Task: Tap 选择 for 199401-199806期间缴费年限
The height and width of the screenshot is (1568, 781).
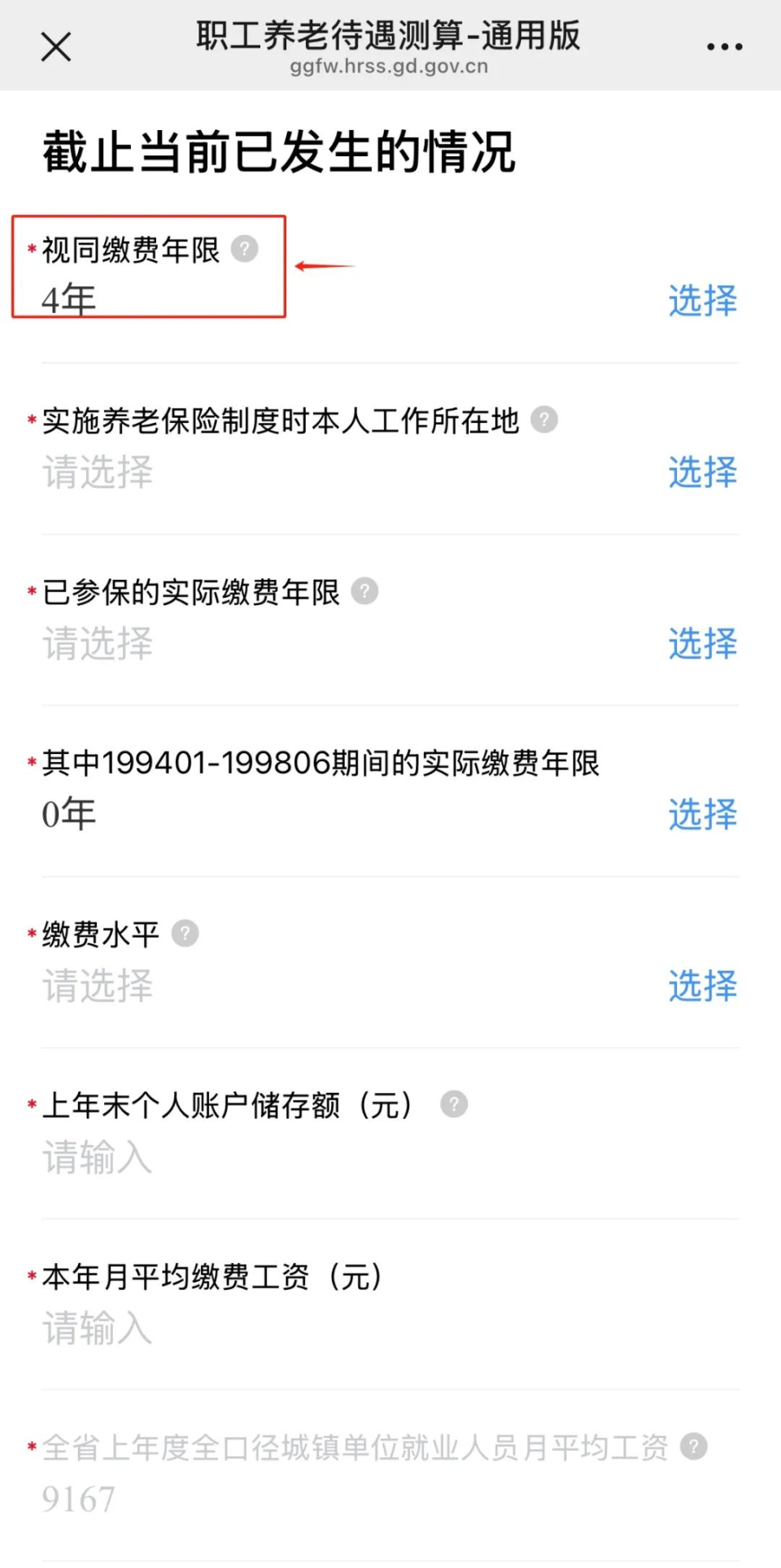Action: coord(701,813)
